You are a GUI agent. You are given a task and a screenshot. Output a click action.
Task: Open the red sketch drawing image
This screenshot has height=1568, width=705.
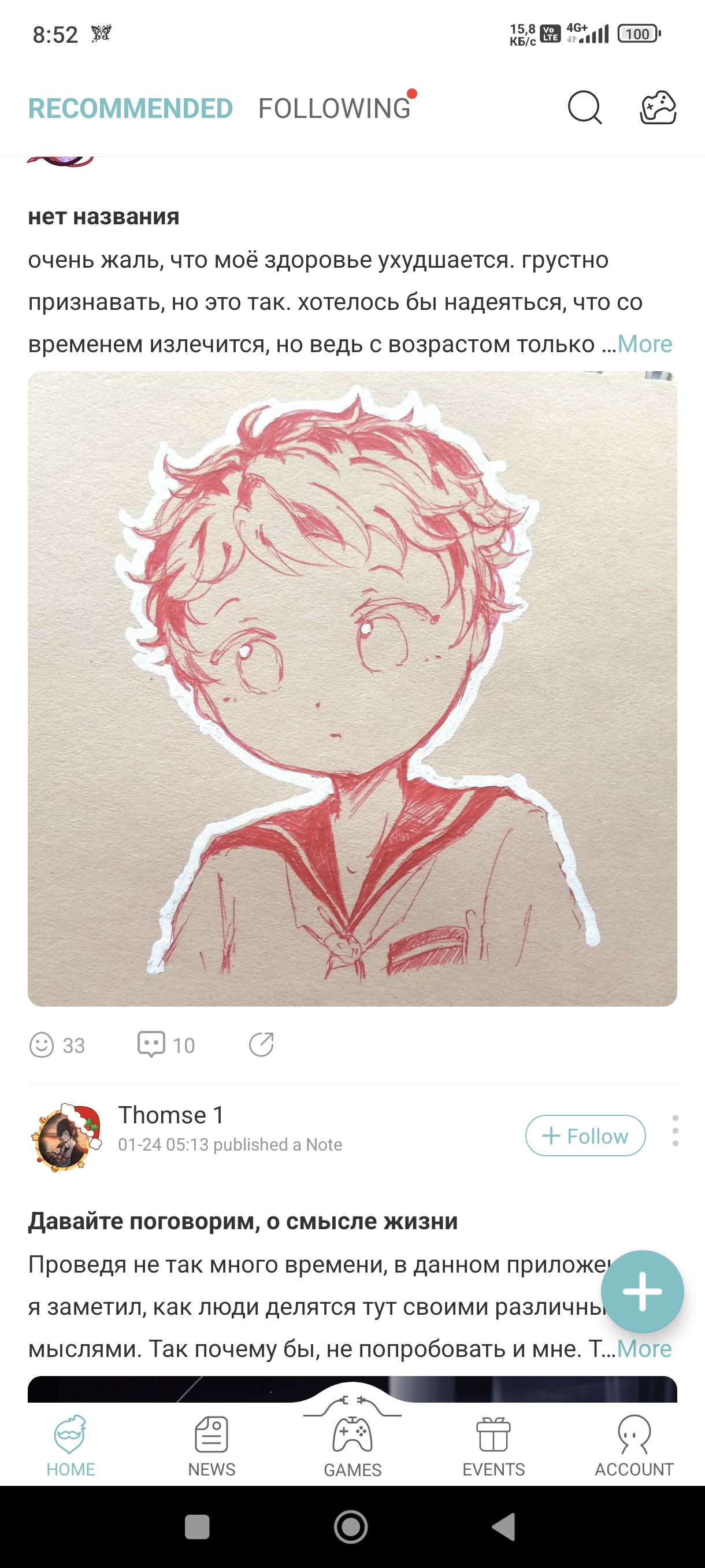(352, 688)
